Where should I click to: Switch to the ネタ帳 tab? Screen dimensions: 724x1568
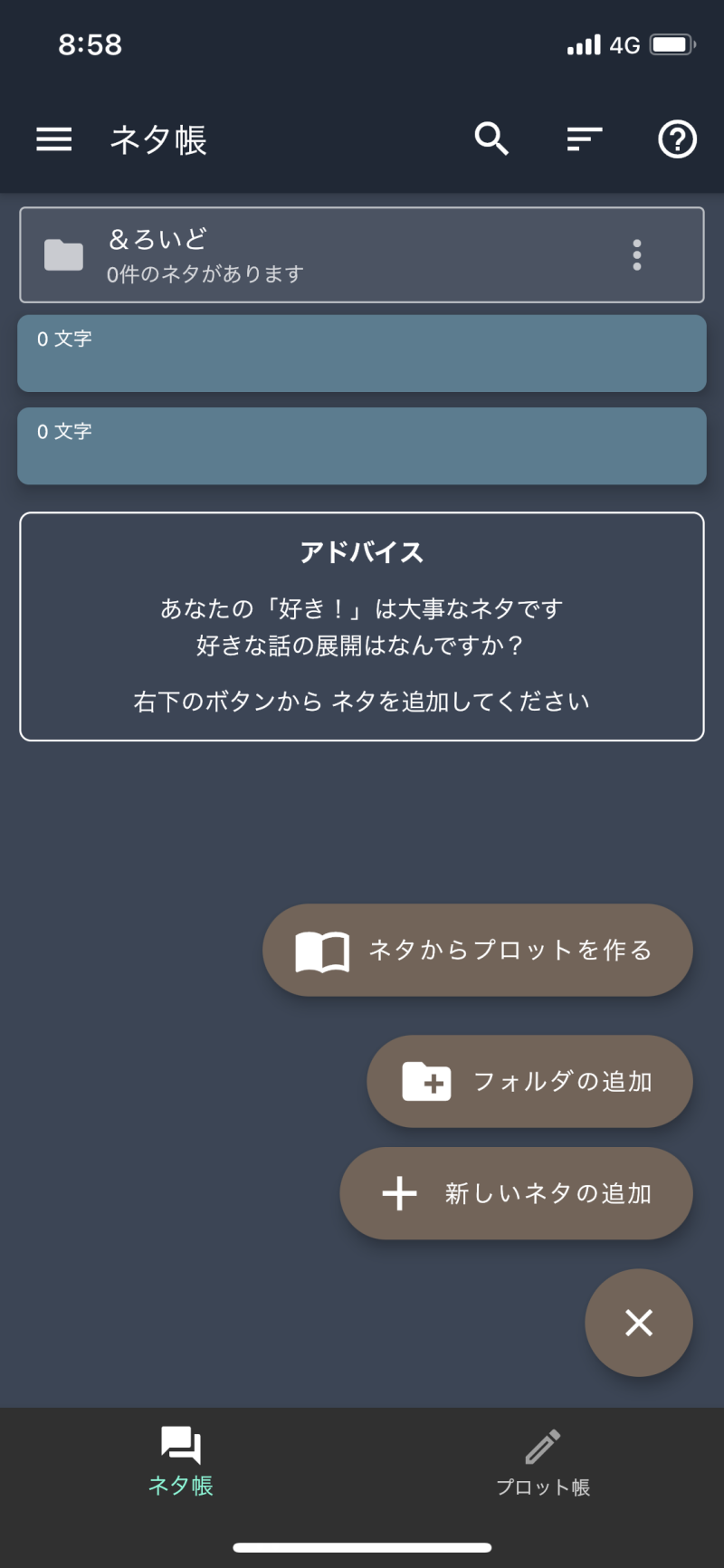[x=181, y=1463]
